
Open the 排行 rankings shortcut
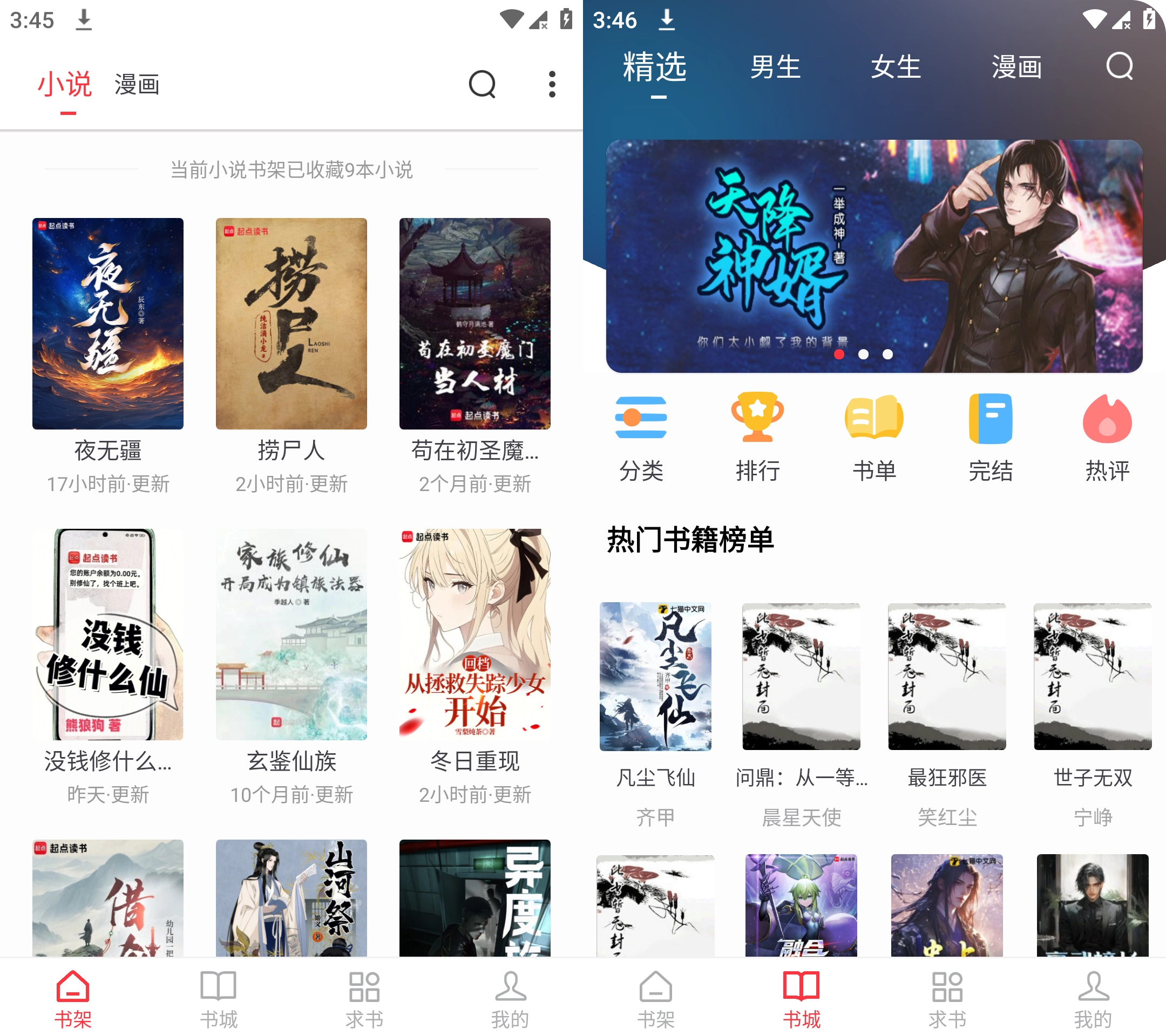point(757,437)
